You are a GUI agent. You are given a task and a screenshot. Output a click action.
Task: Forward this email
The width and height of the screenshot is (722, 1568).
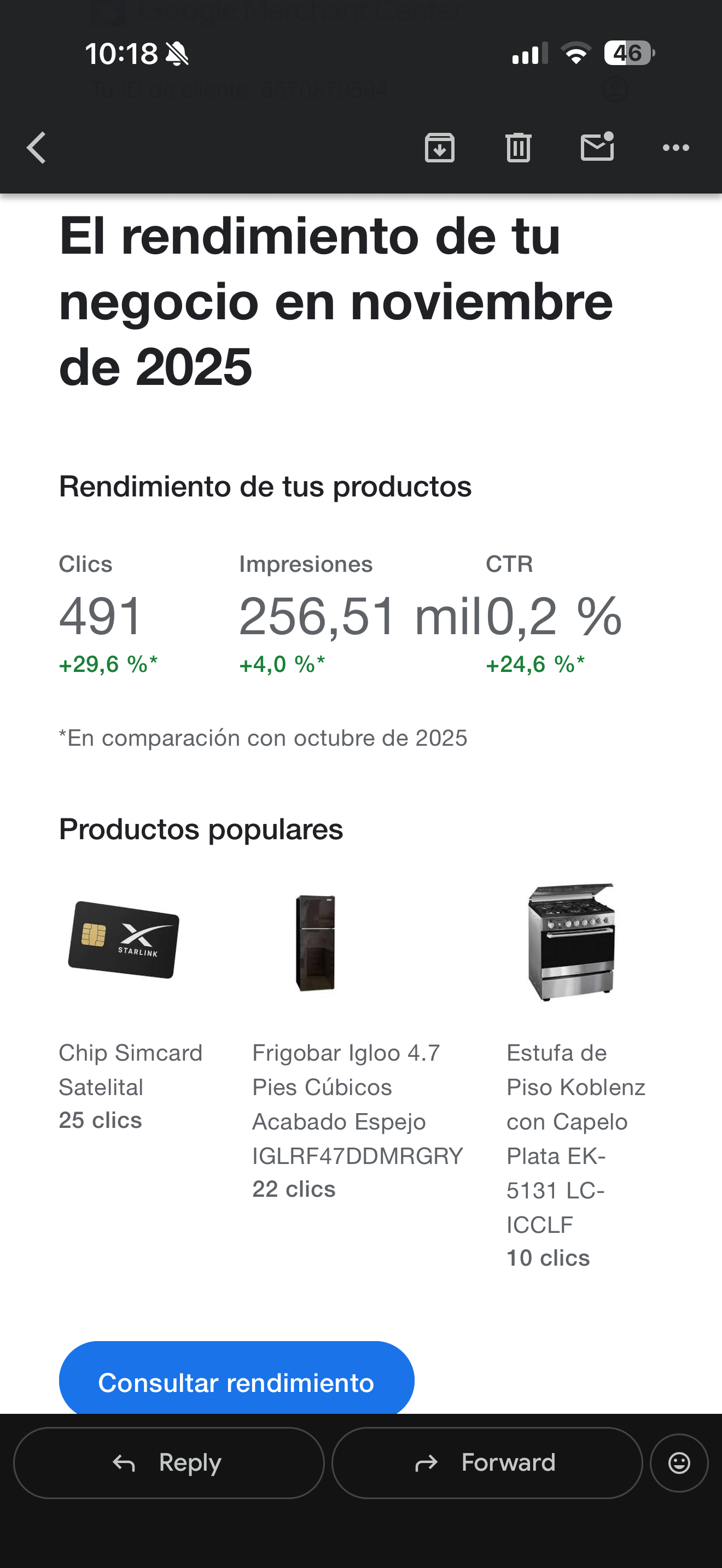pyautogui.click(x=486, y=1462)
